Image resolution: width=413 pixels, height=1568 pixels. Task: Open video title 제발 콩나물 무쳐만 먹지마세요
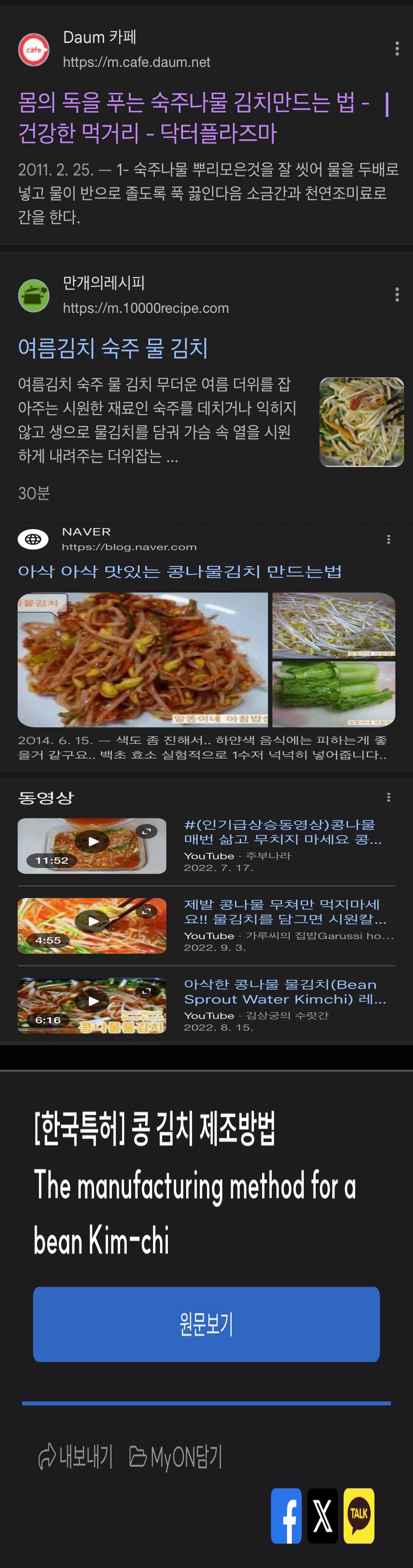pyautogui.click(x=285, y=911)
